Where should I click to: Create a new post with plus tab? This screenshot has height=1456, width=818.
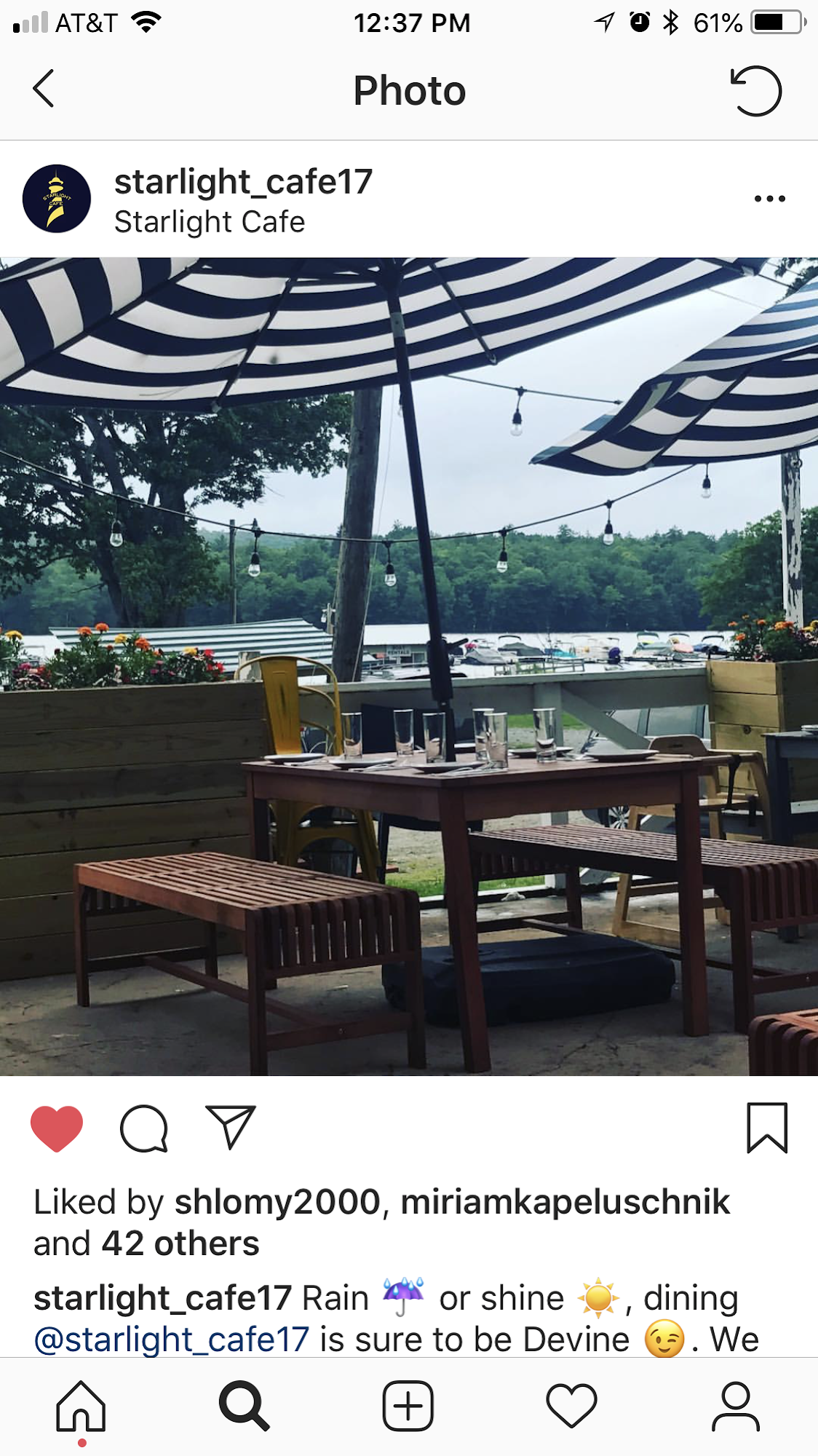[x=408, y=1406]
